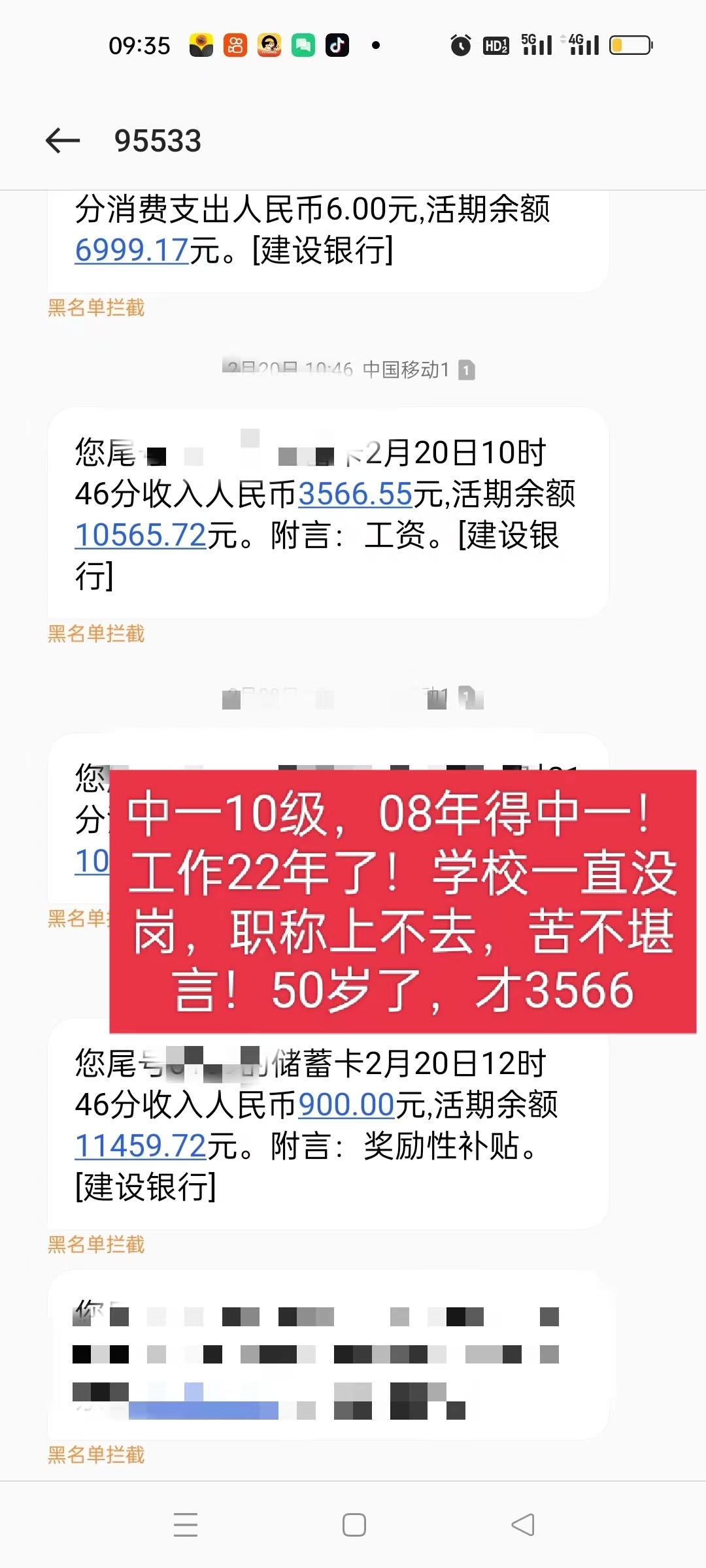The width and height of the screenshot is (706, 1568).
Task: Open the system recent apps menu button
Action: [186, 1525]
